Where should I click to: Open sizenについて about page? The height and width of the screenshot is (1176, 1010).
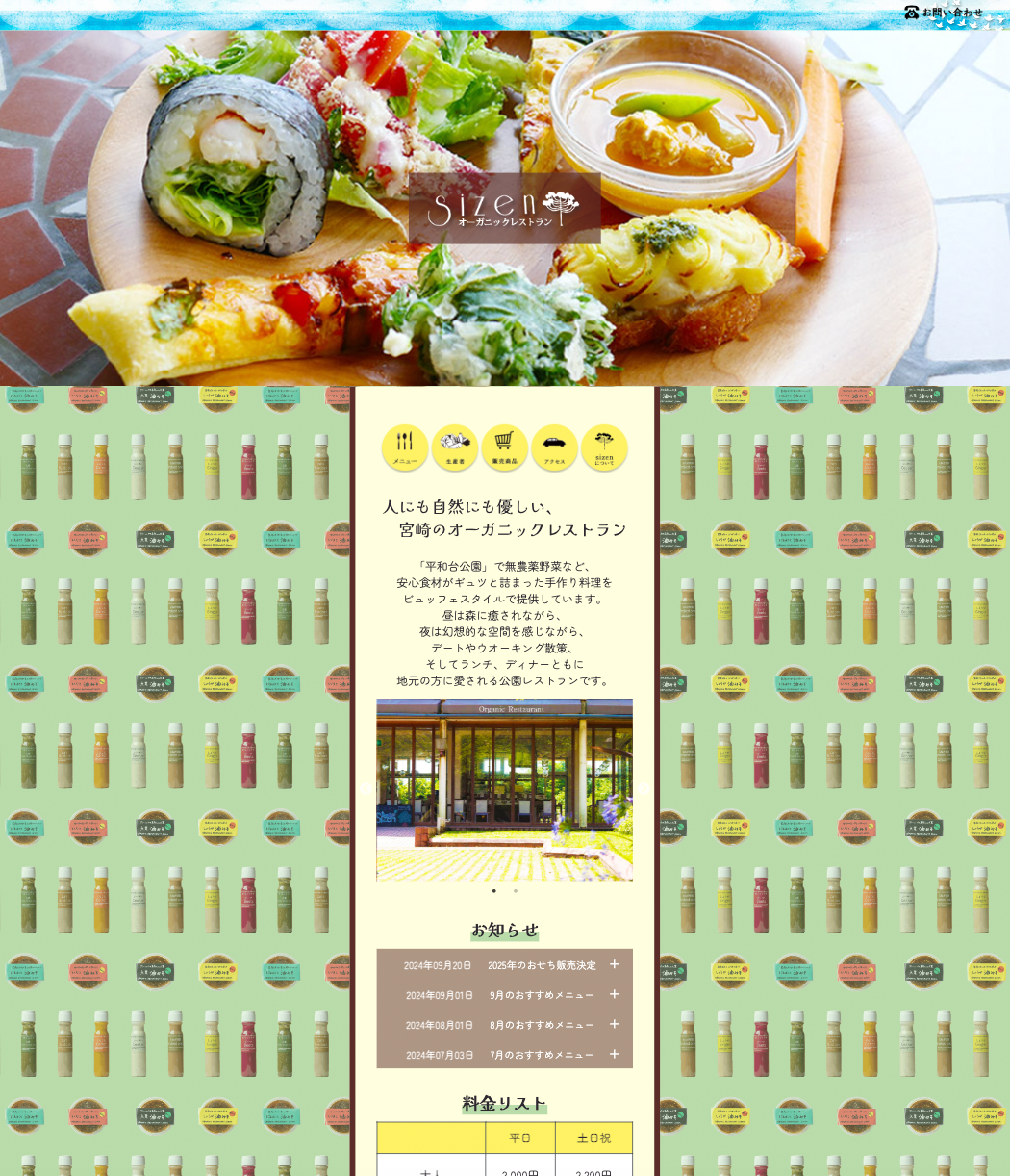click(604, 447)
